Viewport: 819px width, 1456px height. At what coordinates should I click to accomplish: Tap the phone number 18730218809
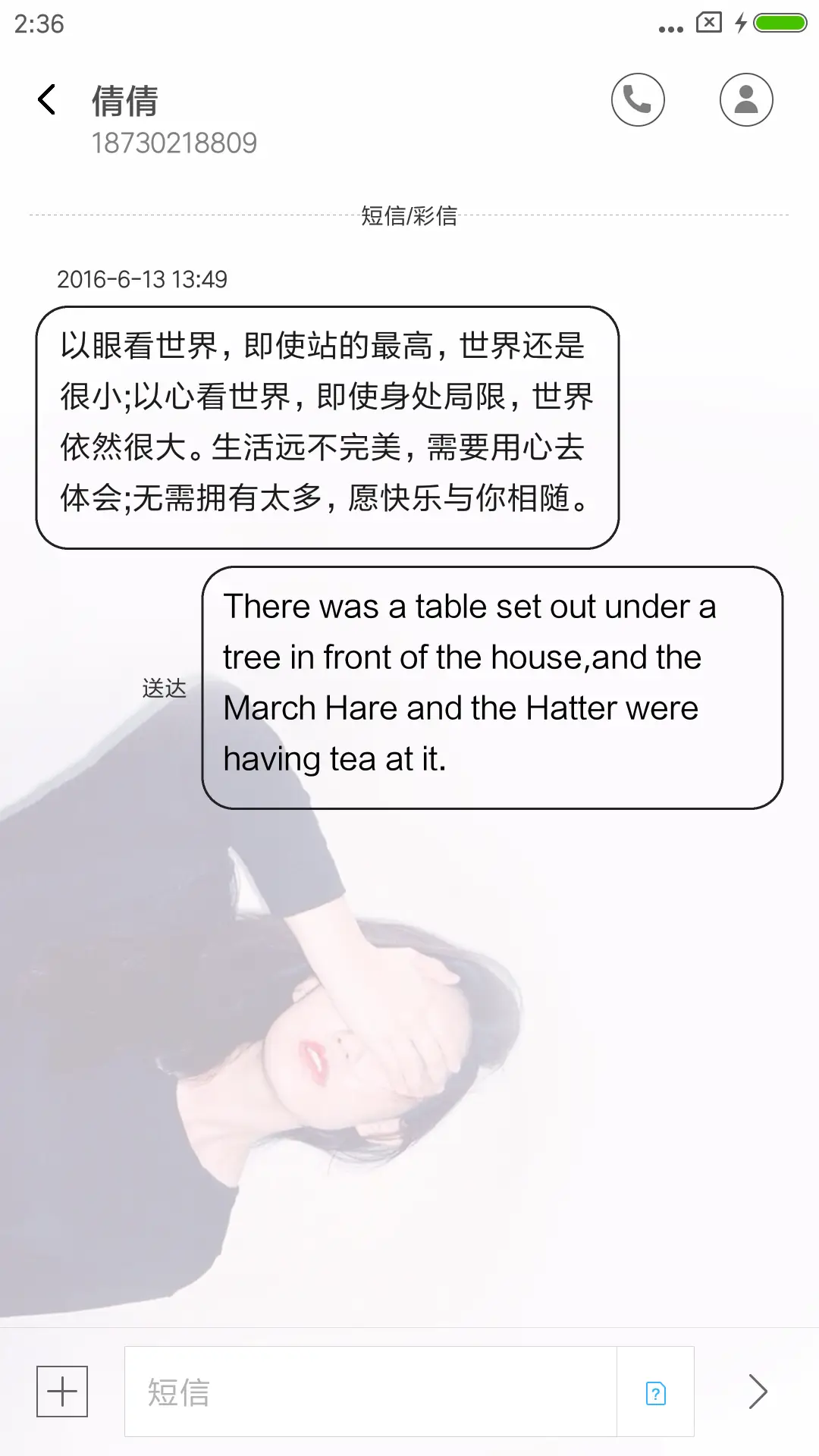pos(175,141)
